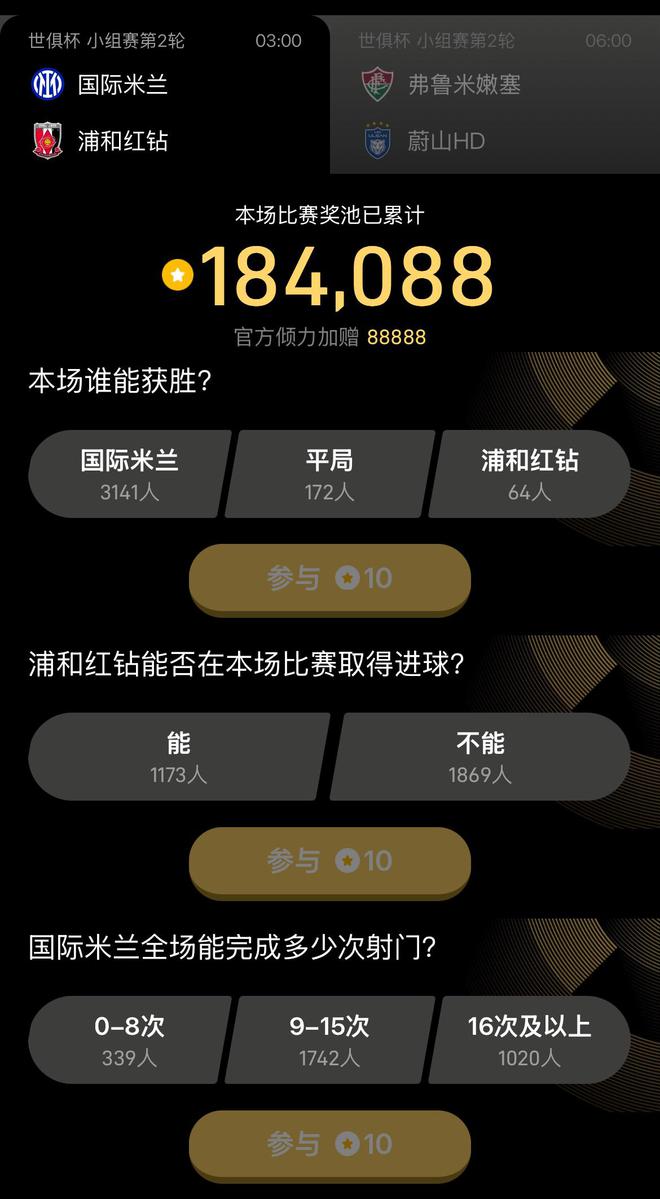Choose 9-15次 shots option
660x1199 pixels.
click(x=330, y=1040)
